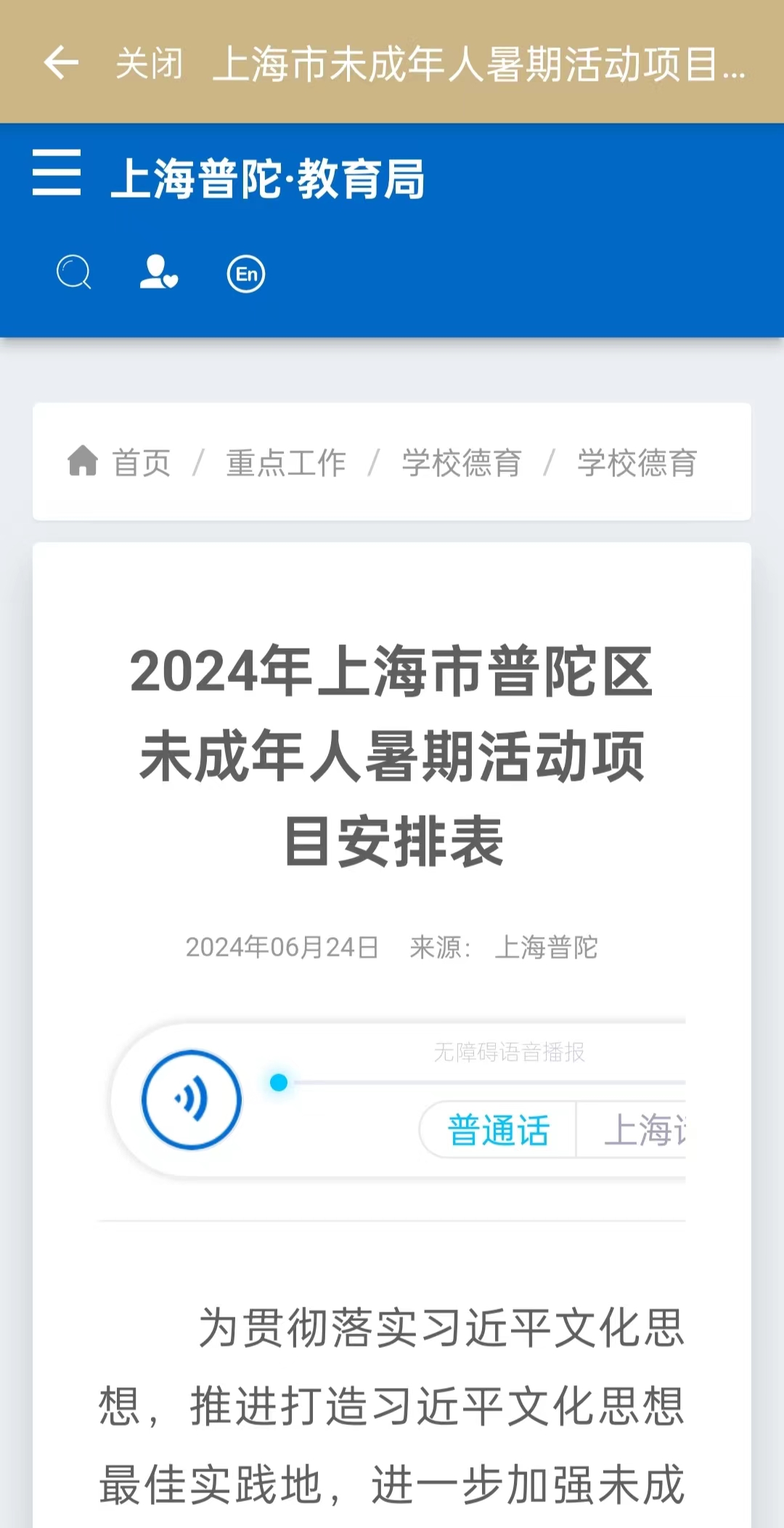This screenshot has height=1528, width=784.
Task: Open the hamburger menu
Action: (57, 173)
